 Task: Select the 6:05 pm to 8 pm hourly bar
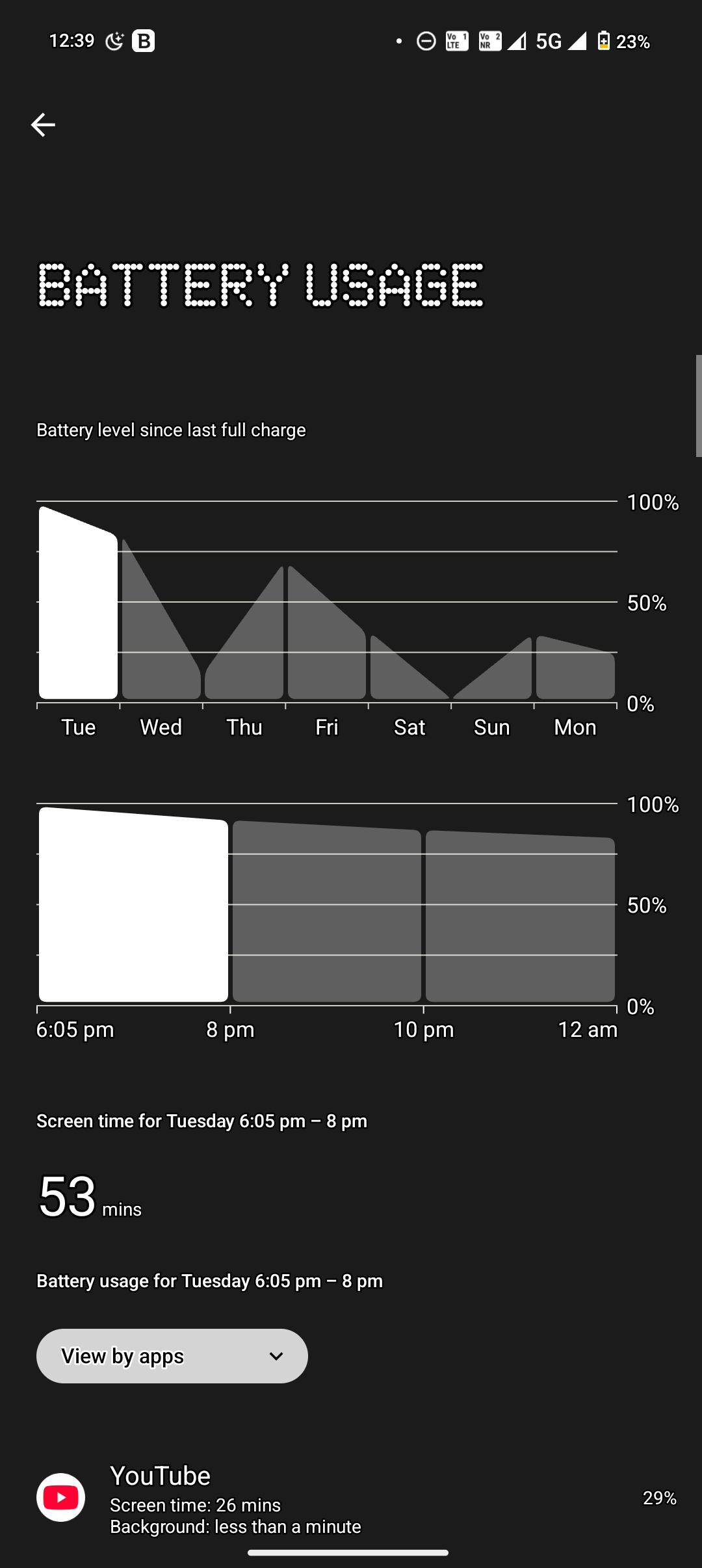click(x=133, y=910)
